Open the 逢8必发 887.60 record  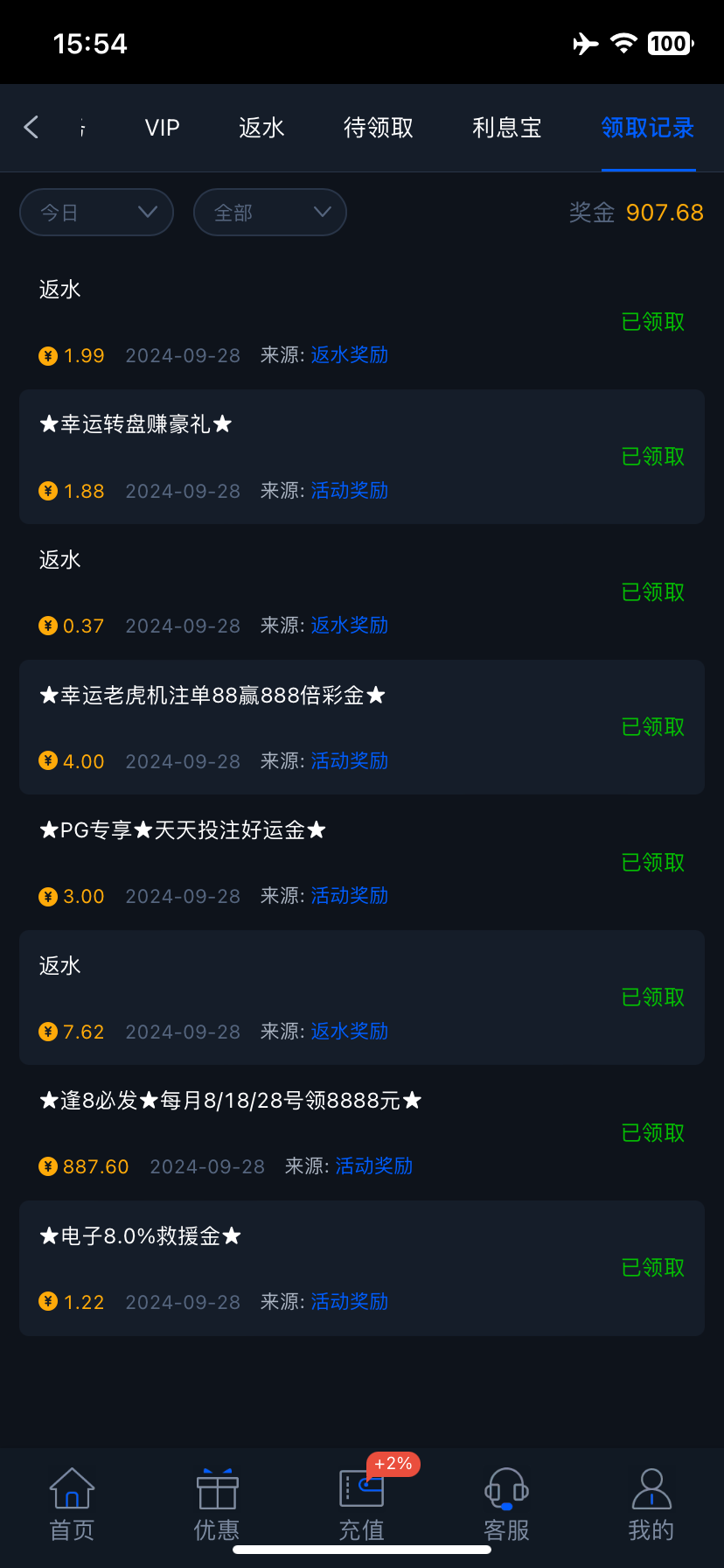click(362, 1133)
